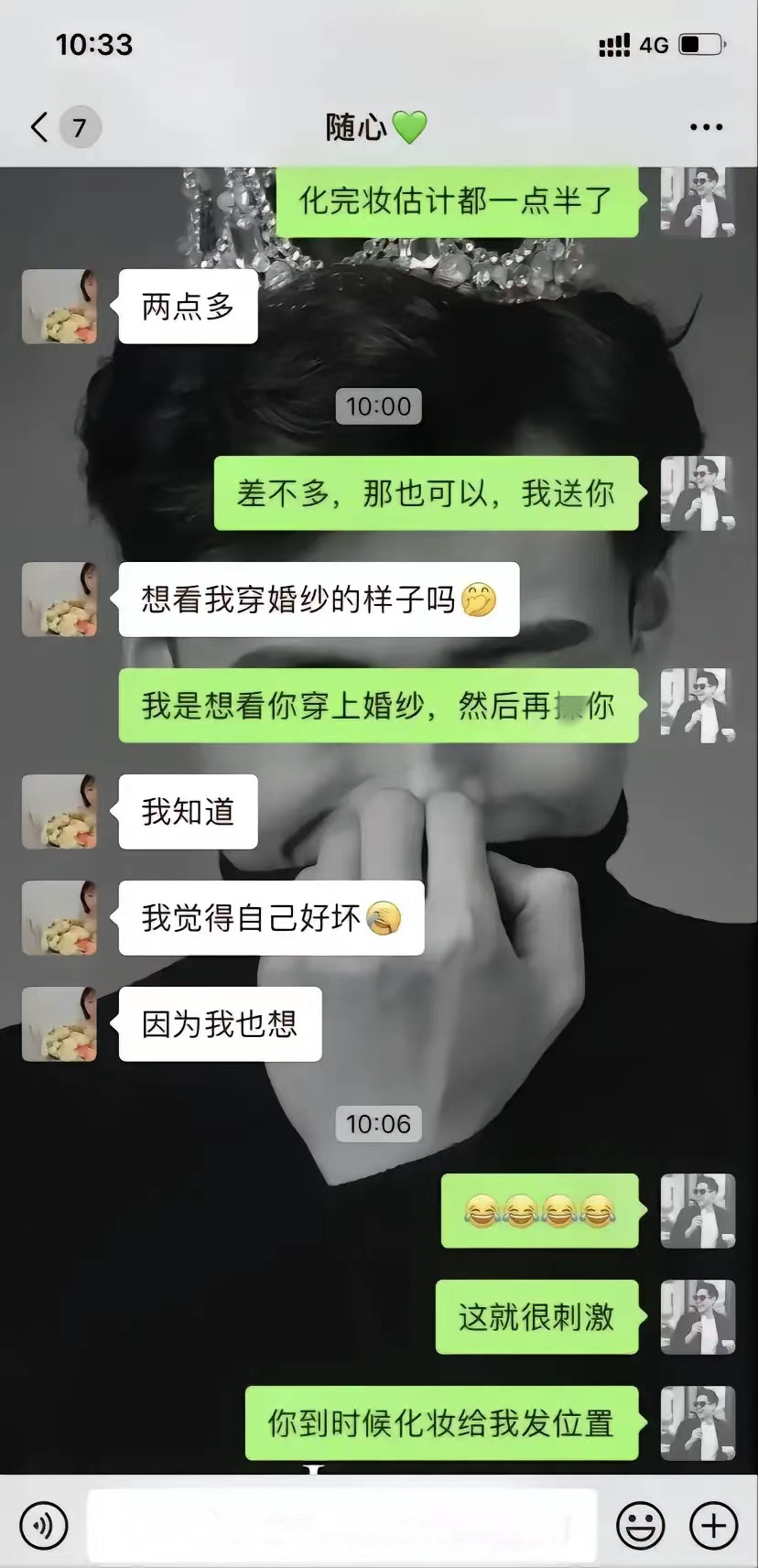This screenshot has height=1568, width=758.
Task: Open sender avatar beside 两点多 message
Action: [x=60, y=307]
